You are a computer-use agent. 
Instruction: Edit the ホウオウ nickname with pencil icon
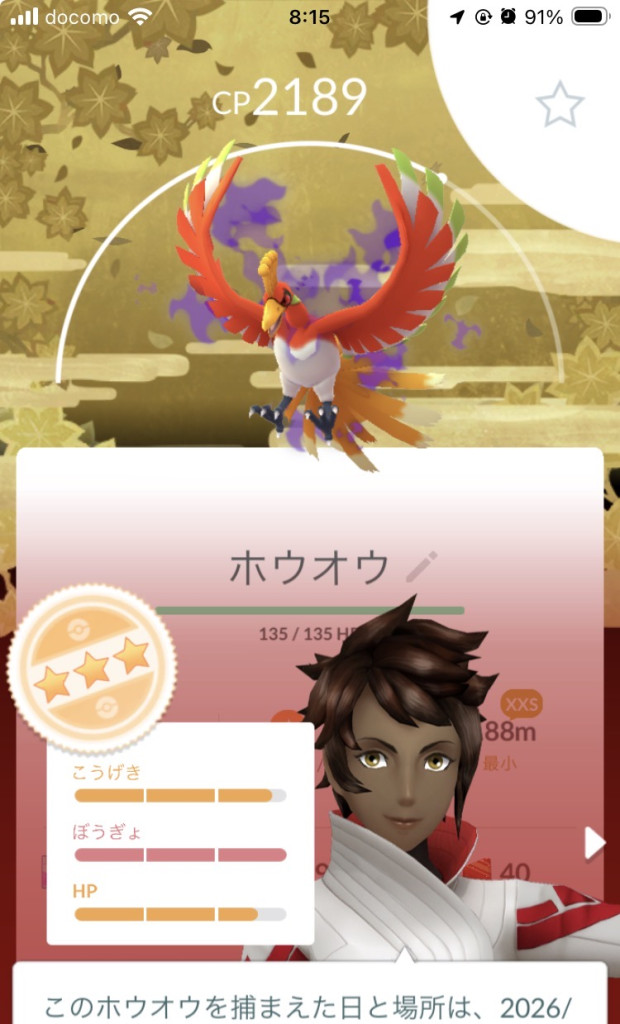pos(417,568)
